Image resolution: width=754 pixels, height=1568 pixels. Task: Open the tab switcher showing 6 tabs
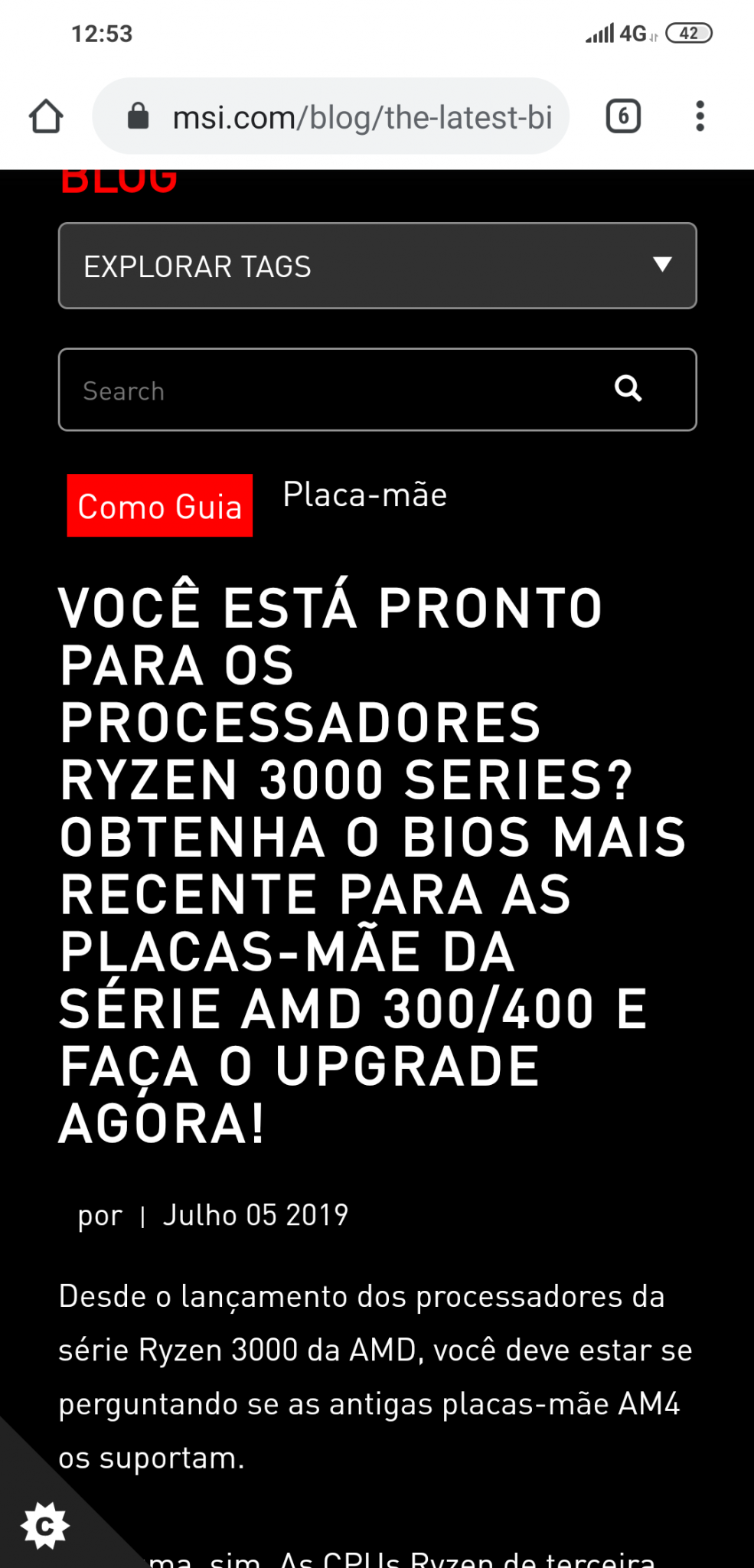(x=623, y=116)
